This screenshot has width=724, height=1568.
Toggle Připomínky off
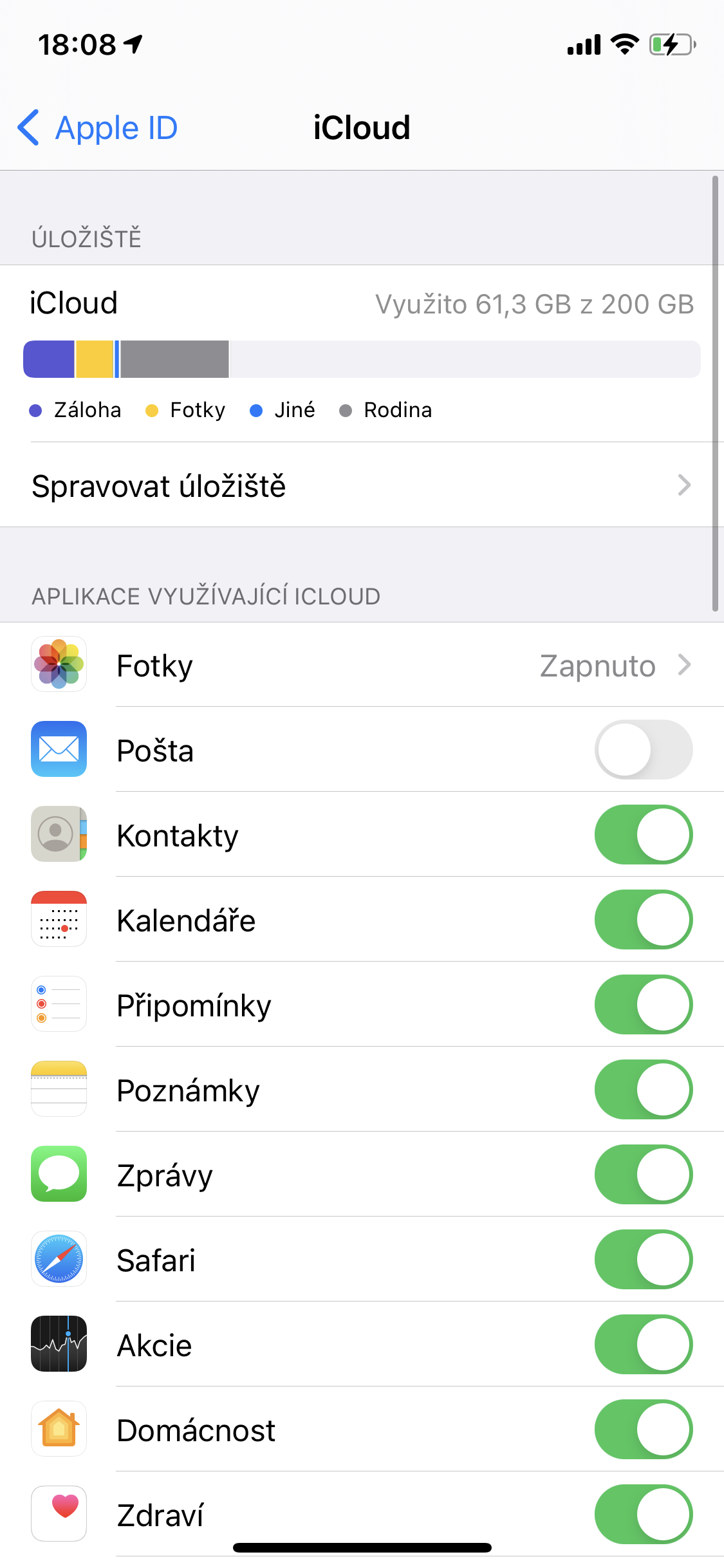click(x=643, y=1005)
